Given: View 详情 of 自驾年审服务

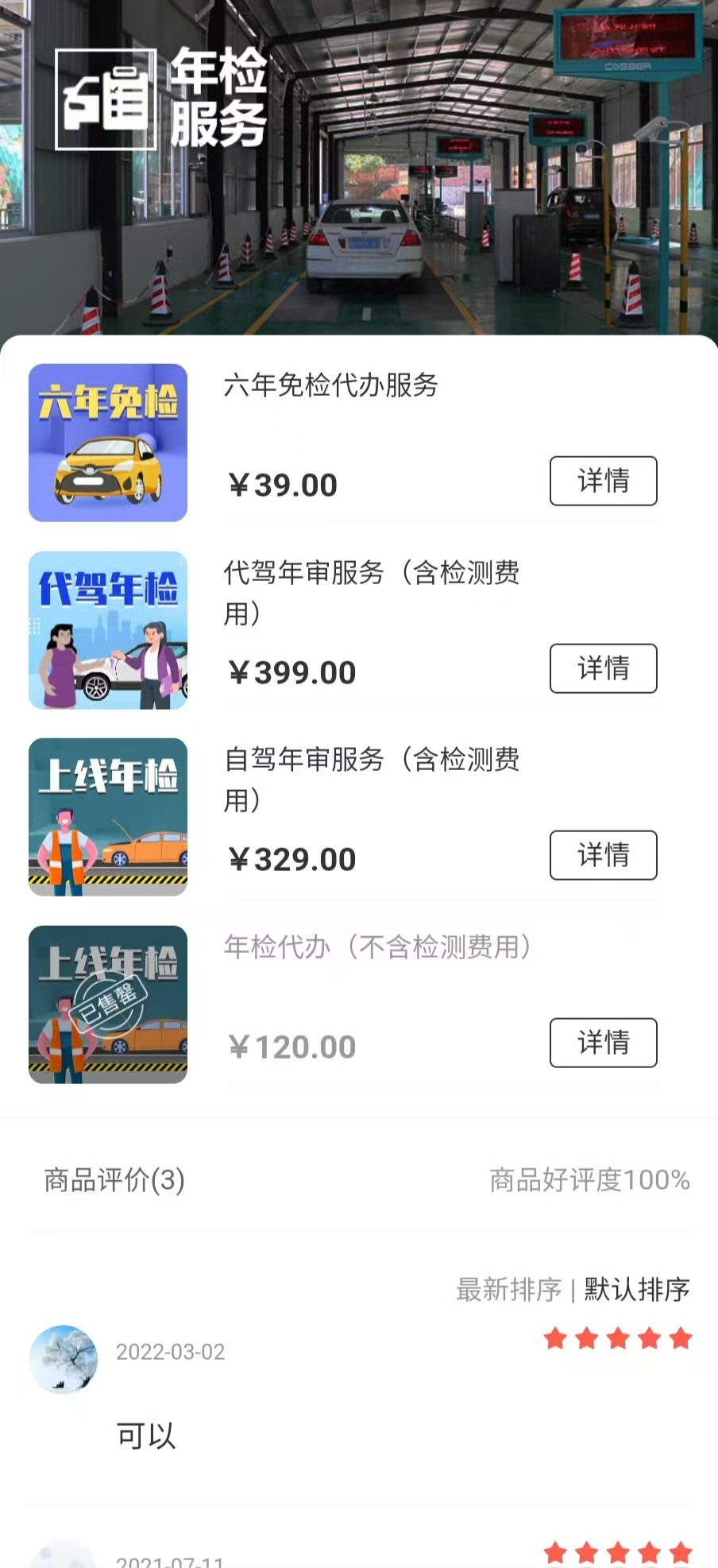Looking at the screenshot, I should (603, 855).
